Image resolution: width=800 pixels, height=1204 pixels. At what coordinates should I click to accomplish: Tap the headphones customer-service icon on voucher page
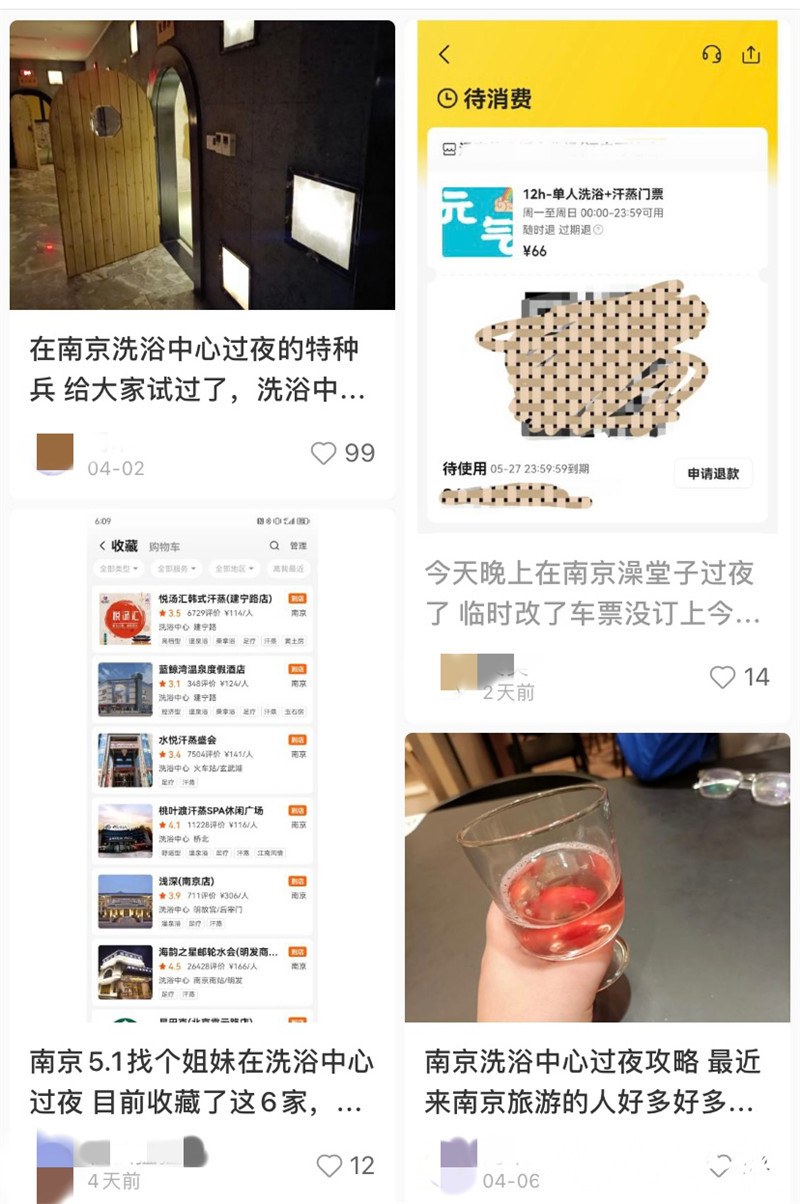(x=712, y=55)
